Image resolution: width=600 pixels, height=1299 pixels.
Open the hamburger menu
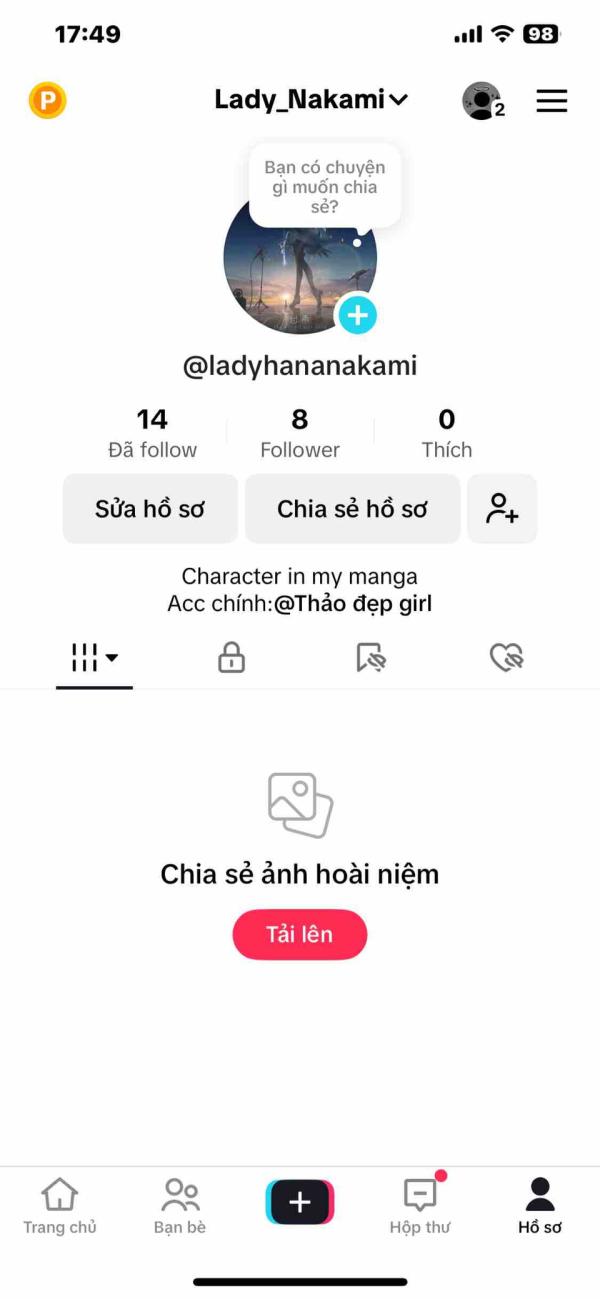coord(551,101)
